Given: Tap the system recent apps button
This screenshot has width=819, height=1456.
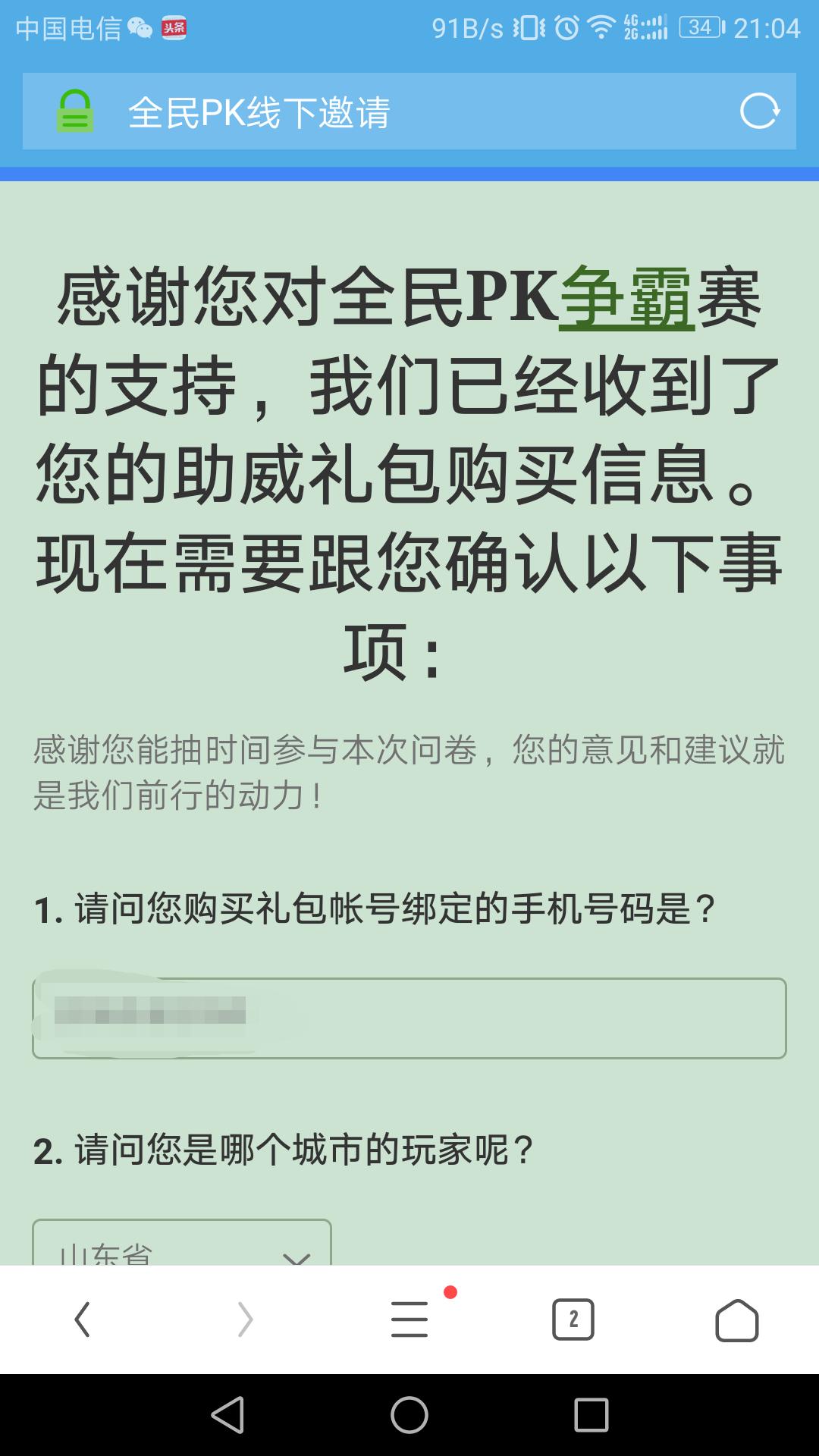Looking at the screenshot, I should click(x=591, y=1415).
